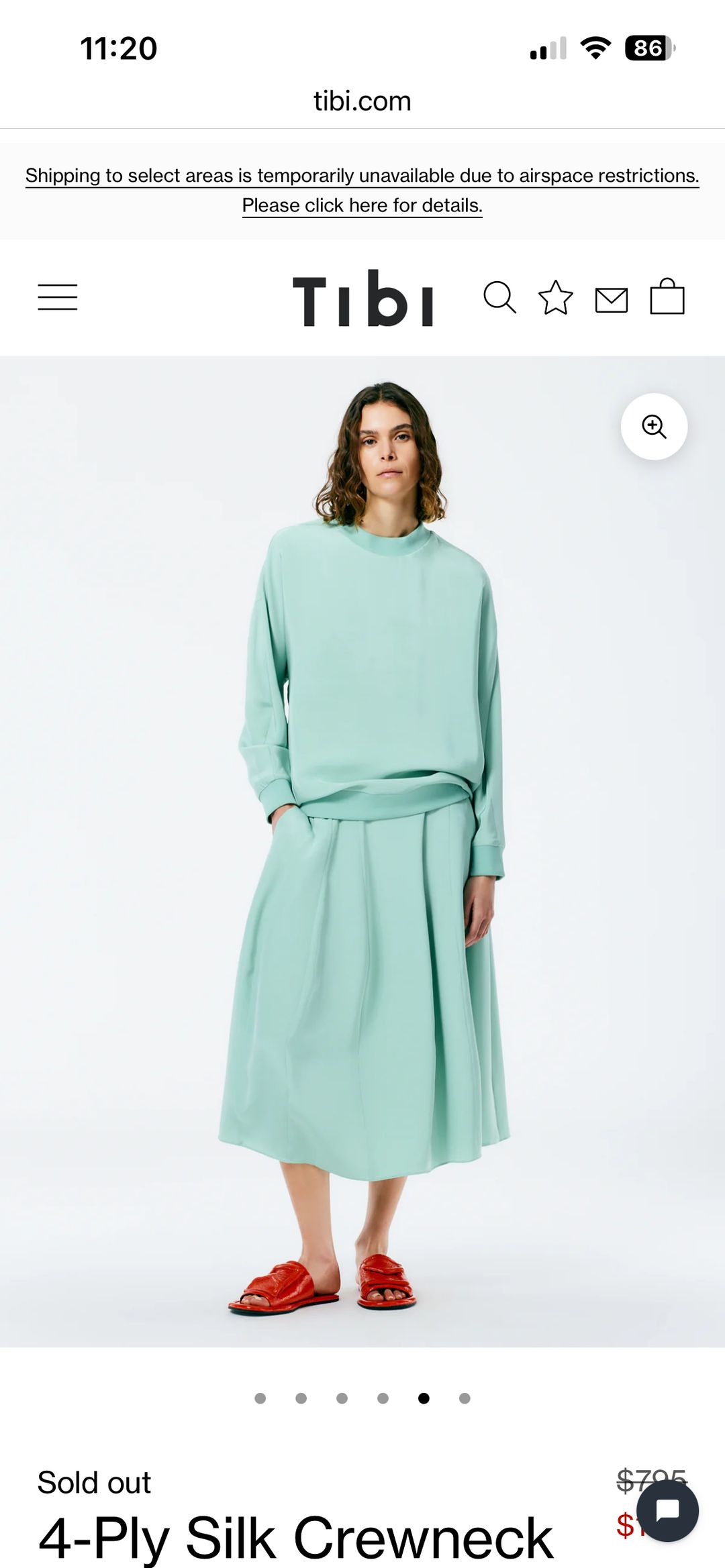The width and height of the screenshot is (725, 1568).
Task: View the wishlist star icon
Action: pyautogui.click(x=556, y=297)
